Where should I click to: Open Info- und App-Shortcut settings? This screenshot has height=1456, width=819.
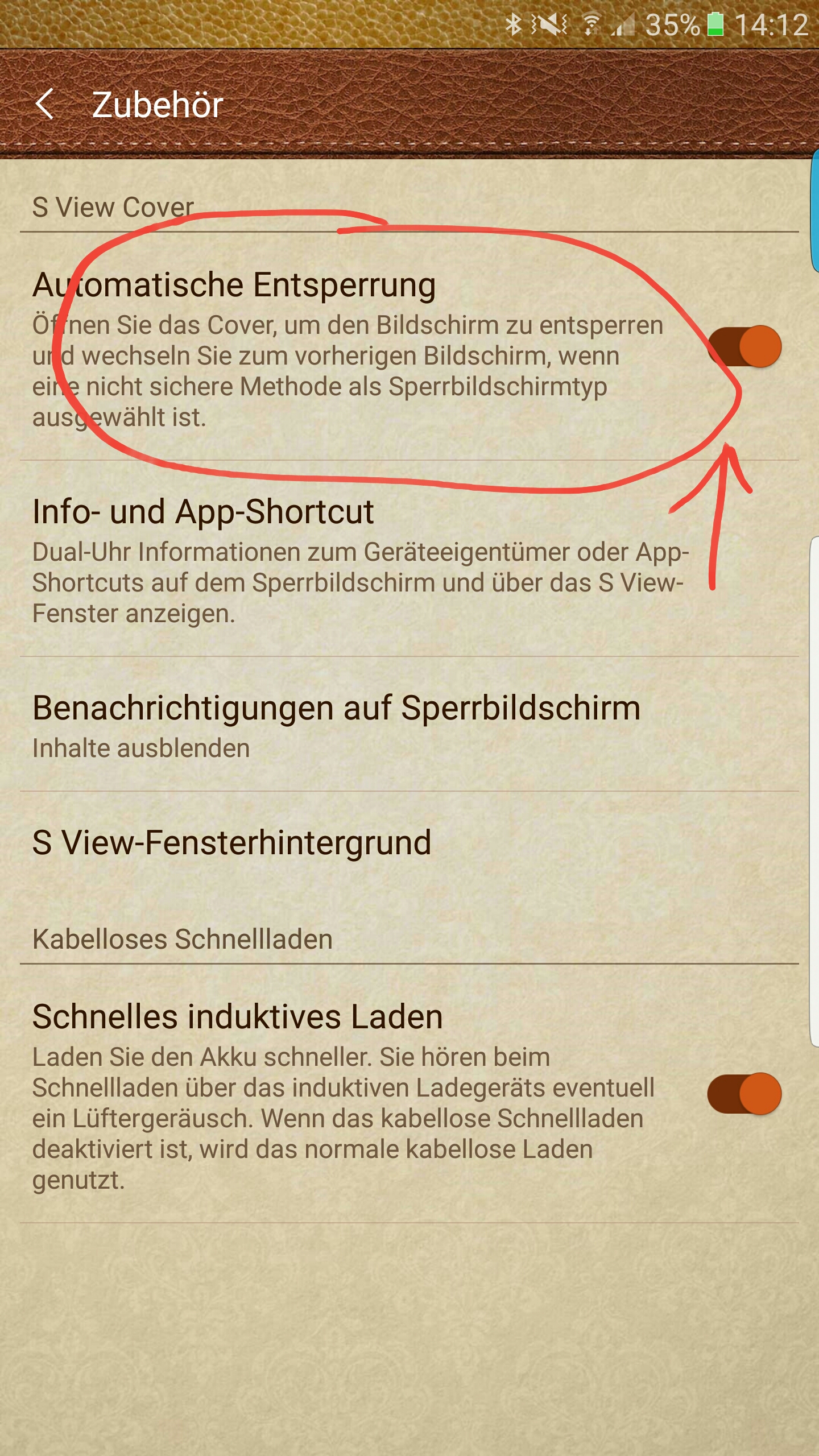pos(409,559)
